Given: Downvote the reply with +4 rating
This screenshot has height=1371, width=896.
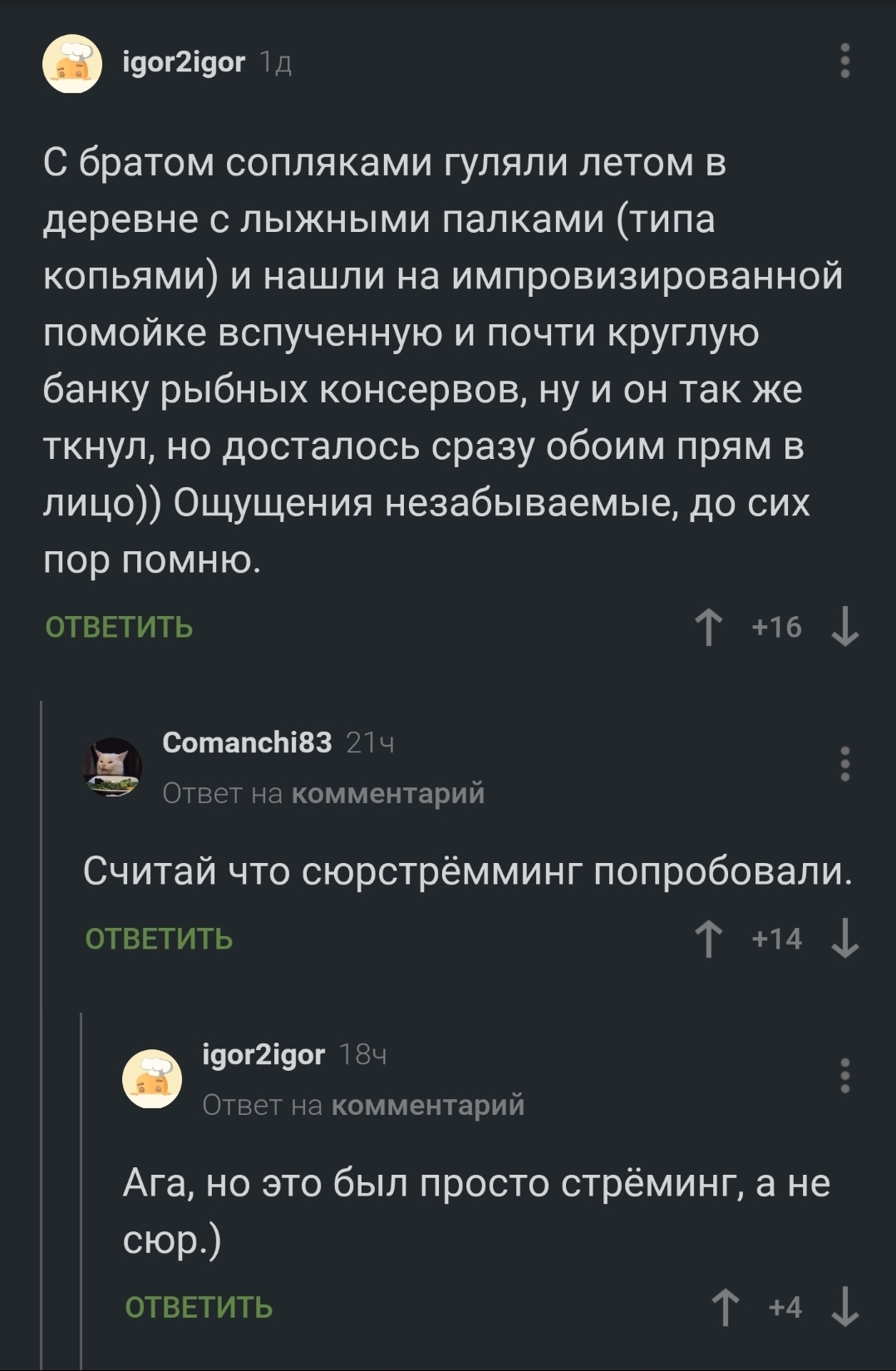Looking at the screenshot, I should pyautogui.click(x=844, y=1307).
